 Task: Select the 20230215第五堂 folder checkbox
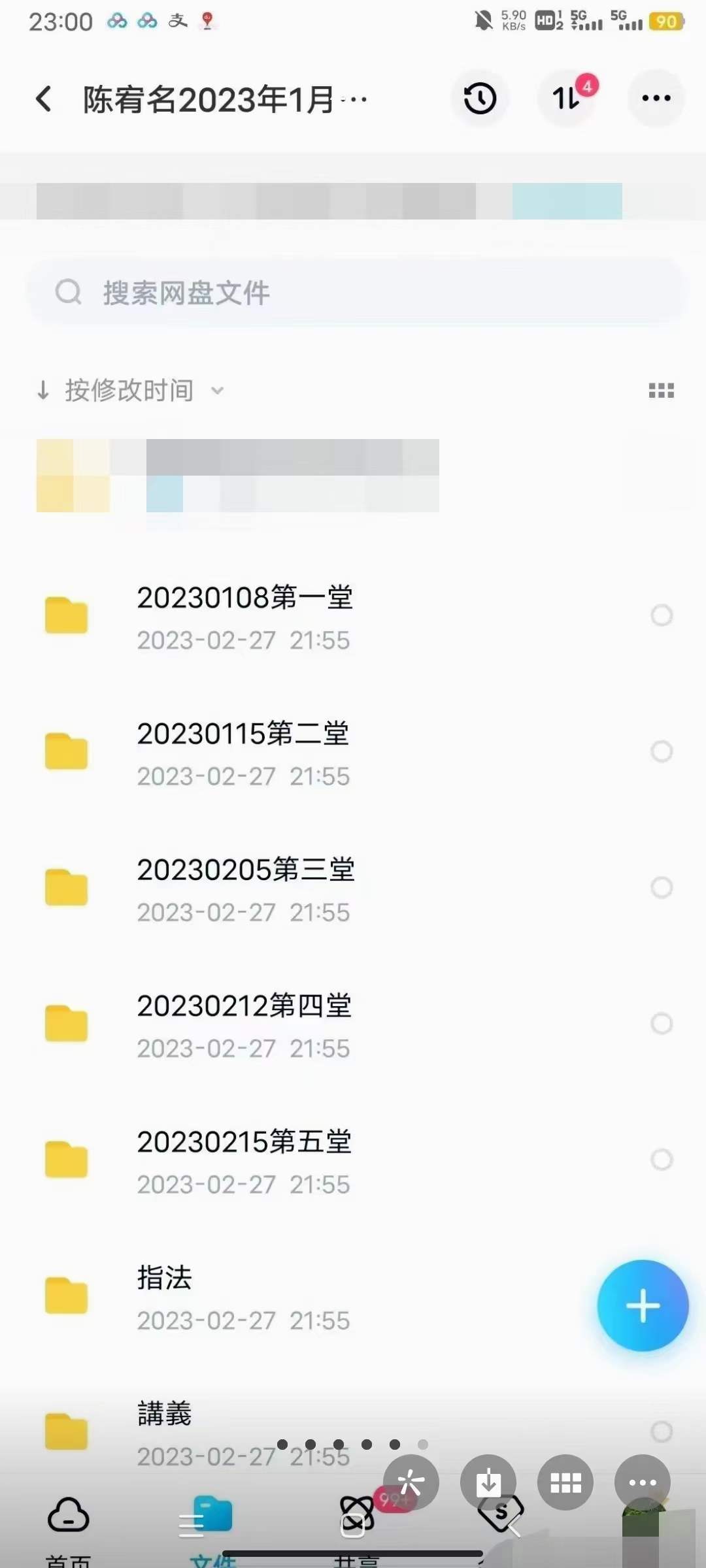point(662,1160)
